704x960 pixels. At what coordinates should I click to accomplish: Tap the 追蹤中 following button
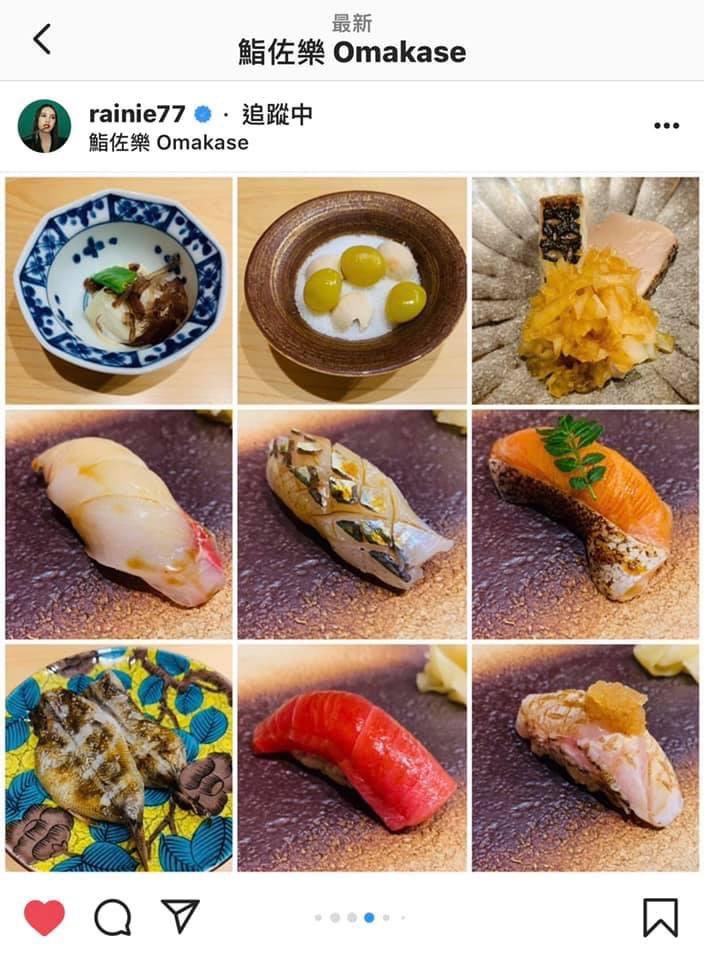[277, 114]
